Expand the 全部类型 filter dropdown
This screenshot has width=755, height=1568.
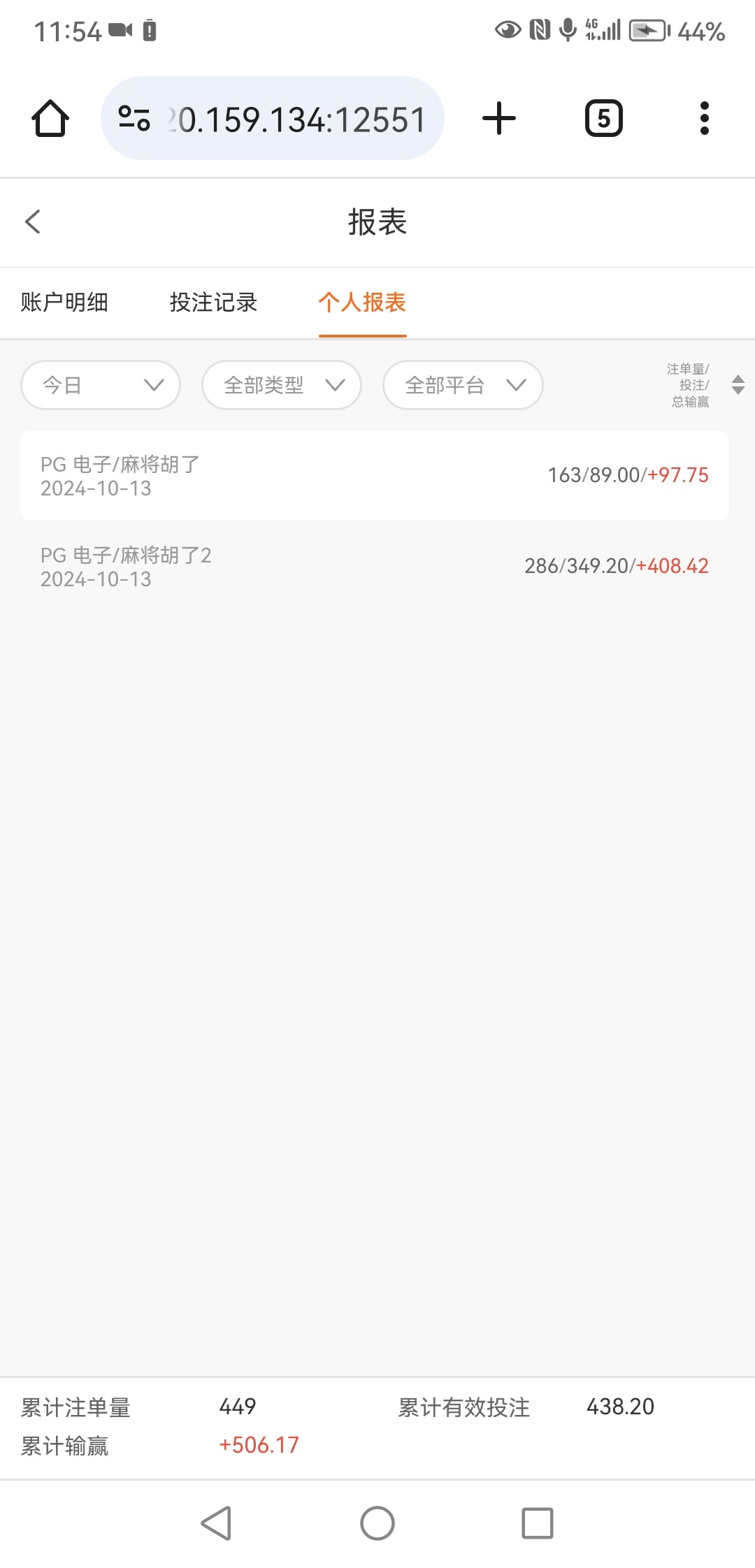pos(282,385)
